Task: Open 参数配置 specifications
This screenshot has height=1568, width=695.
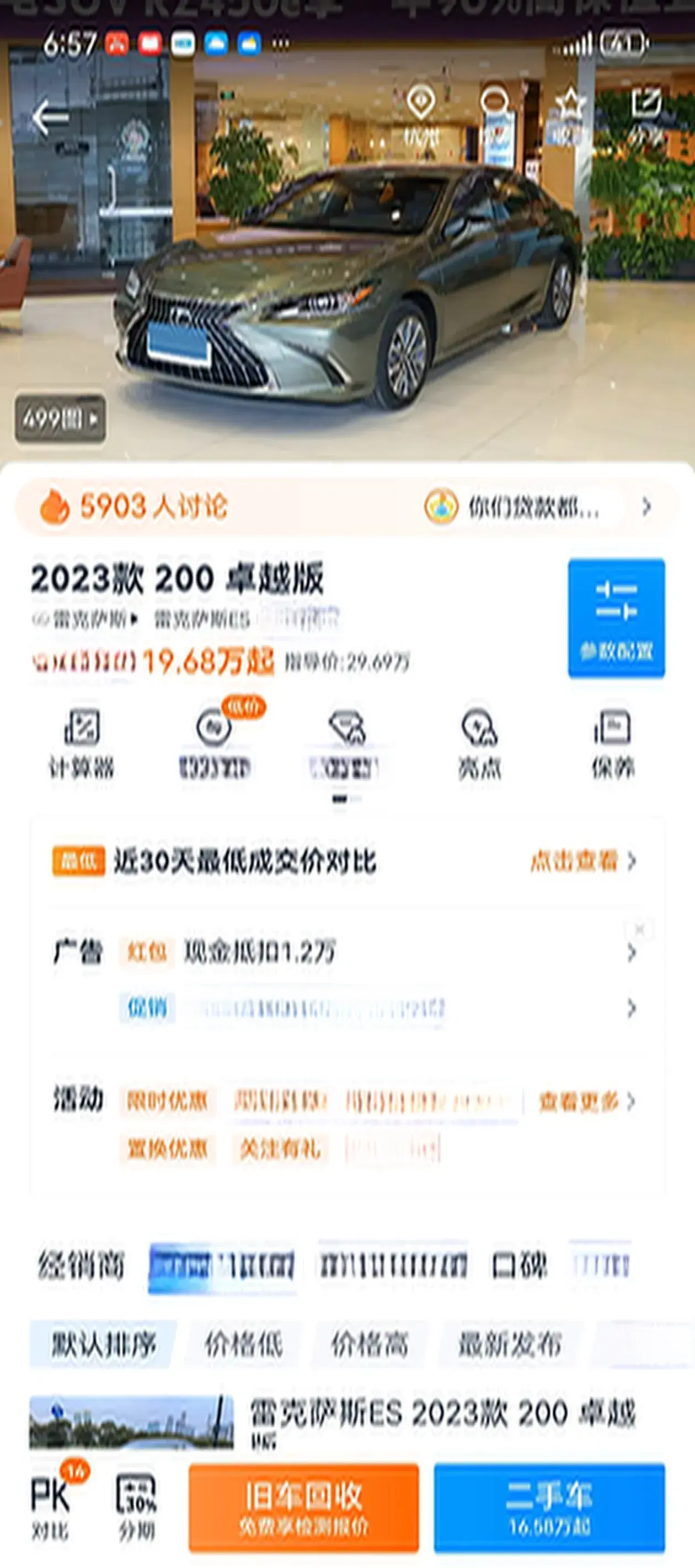Action: [616, 617]
